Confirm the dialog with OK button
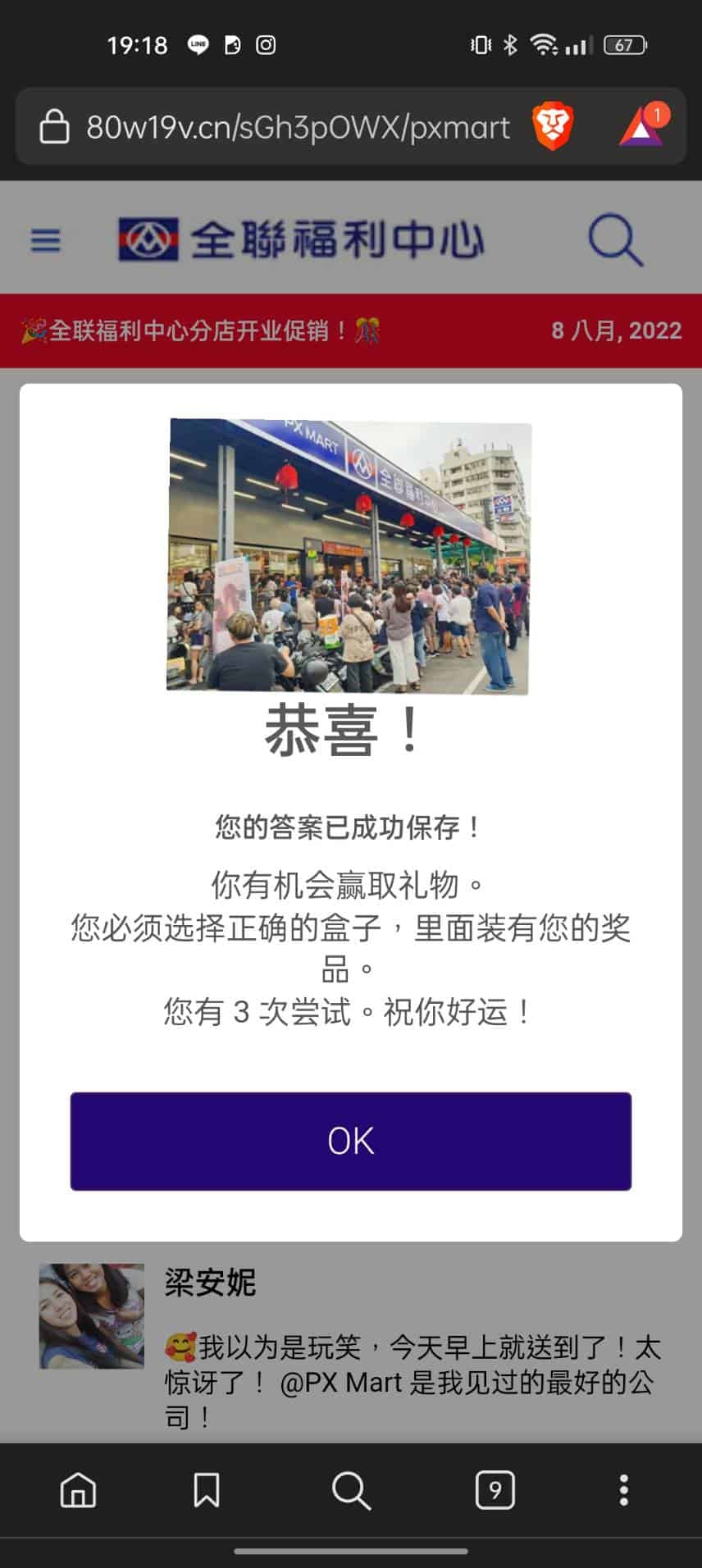Screen dimensions: 702x1568 click(350, 1140)
